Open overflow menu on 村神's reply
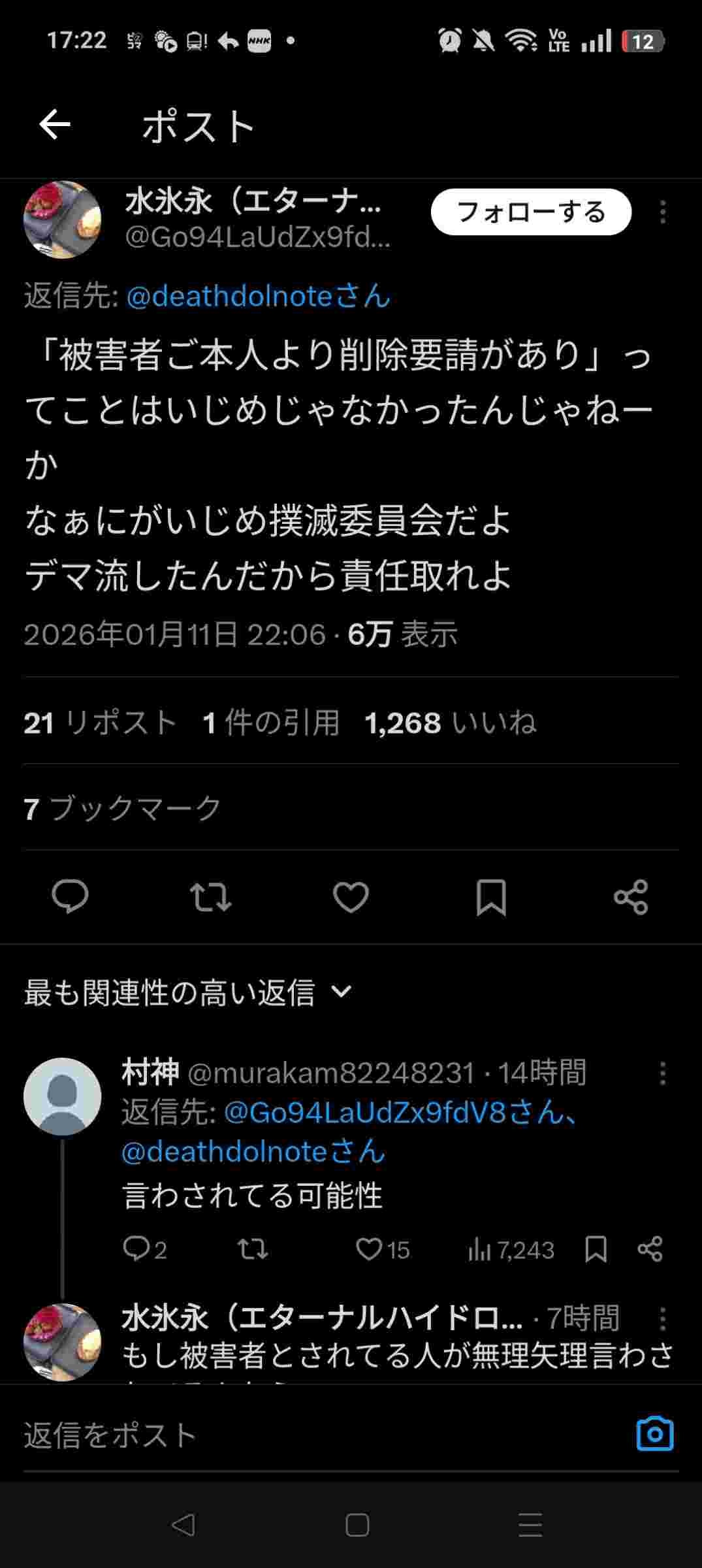 coord(662,1073)
